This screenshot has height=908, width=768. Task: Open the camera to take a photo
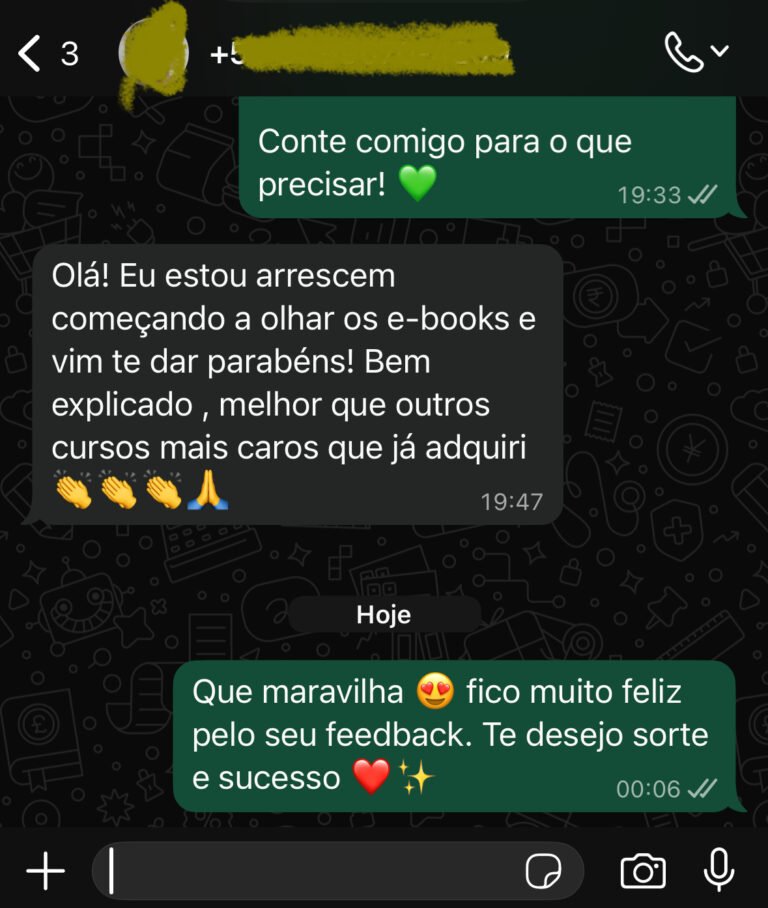(x=642, y=872)
